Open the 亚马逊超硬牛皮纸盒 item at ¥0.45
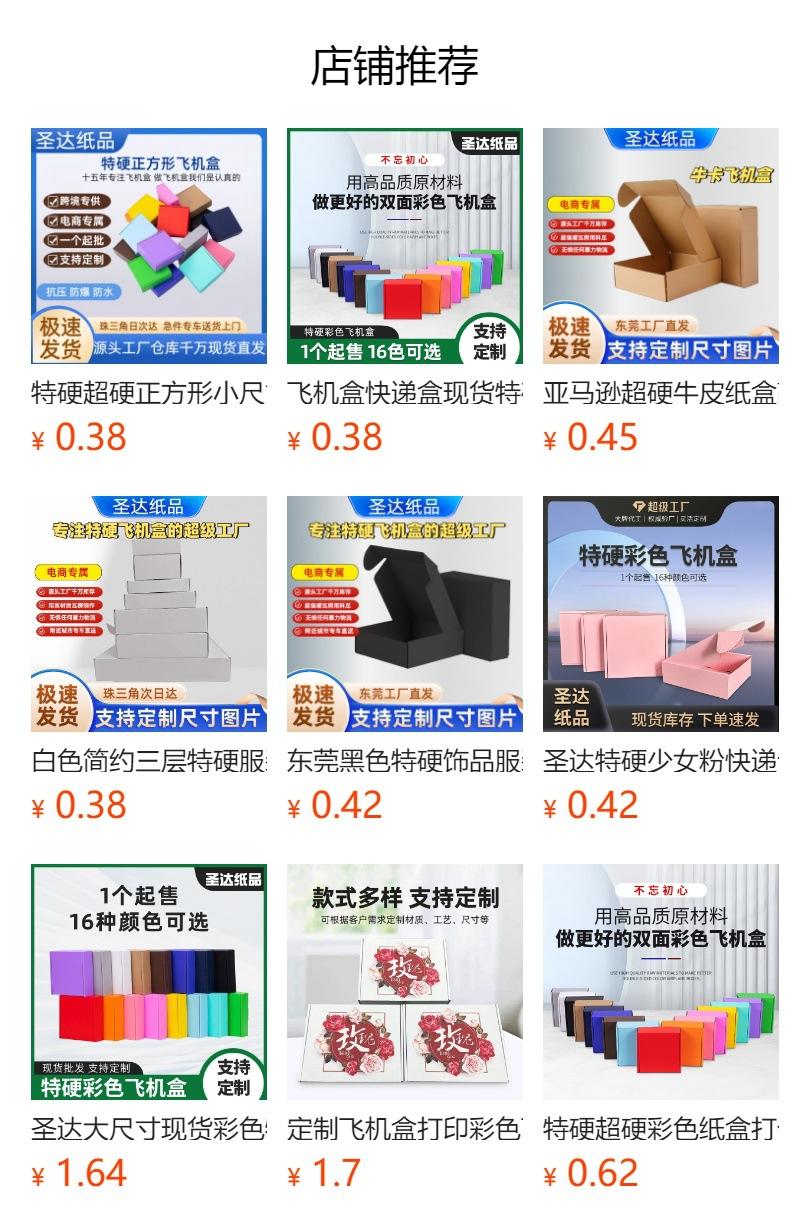790x1232 pixels. coord(661,292)
